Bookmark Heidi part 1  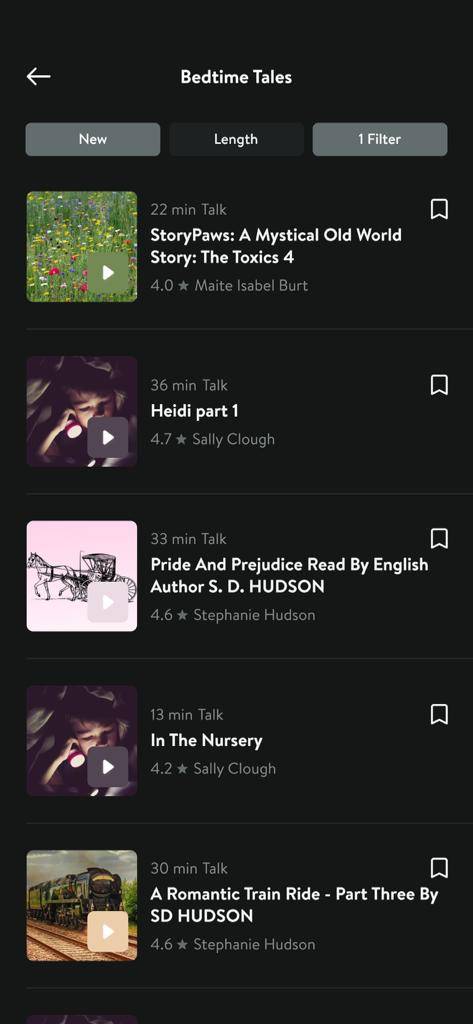click(x=439, y=385)
